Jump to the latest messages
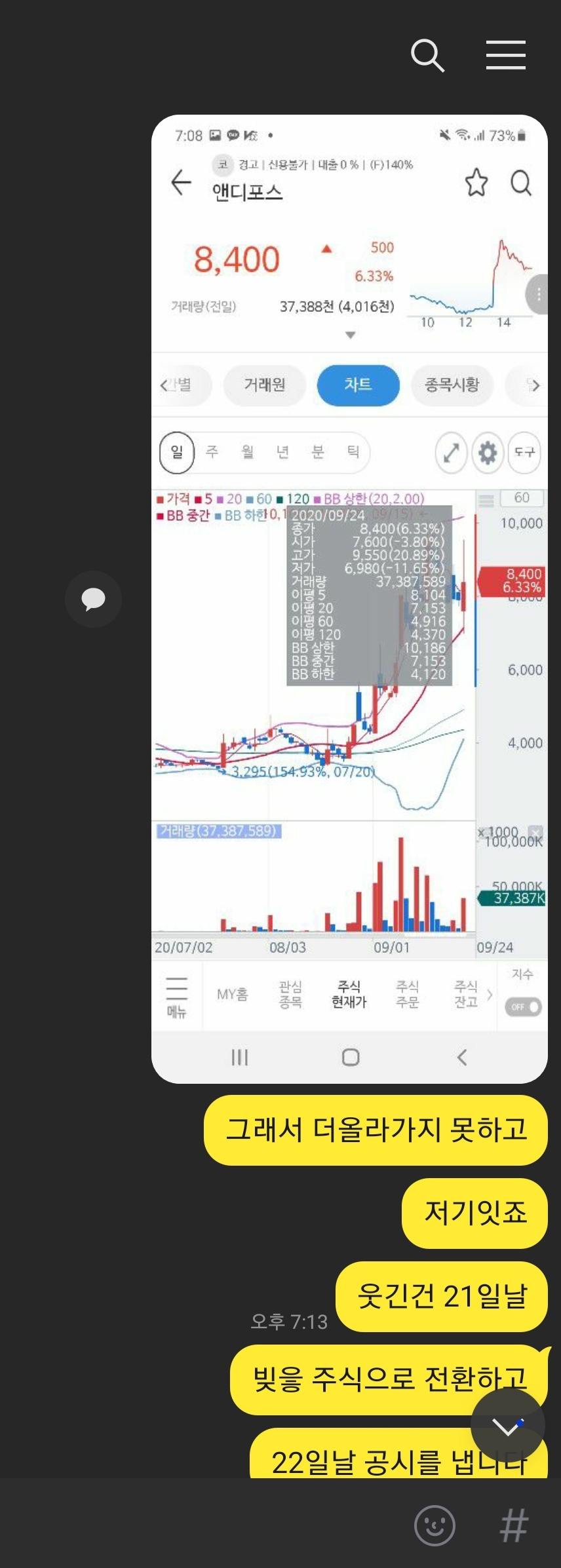The image size is (561, 1568). point(507,1426)
